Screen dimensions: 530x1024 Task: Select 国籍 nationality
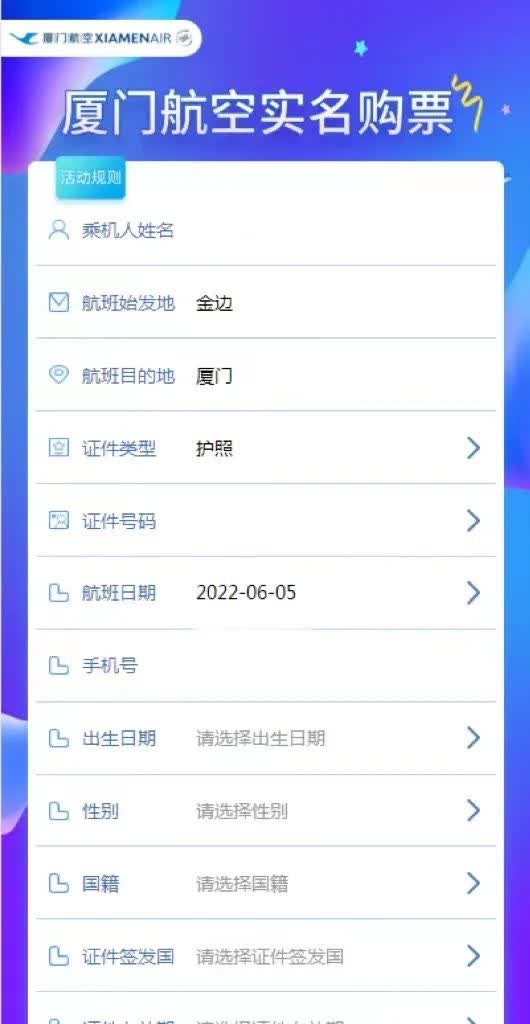pyautogui.click(x=266, y=884)
